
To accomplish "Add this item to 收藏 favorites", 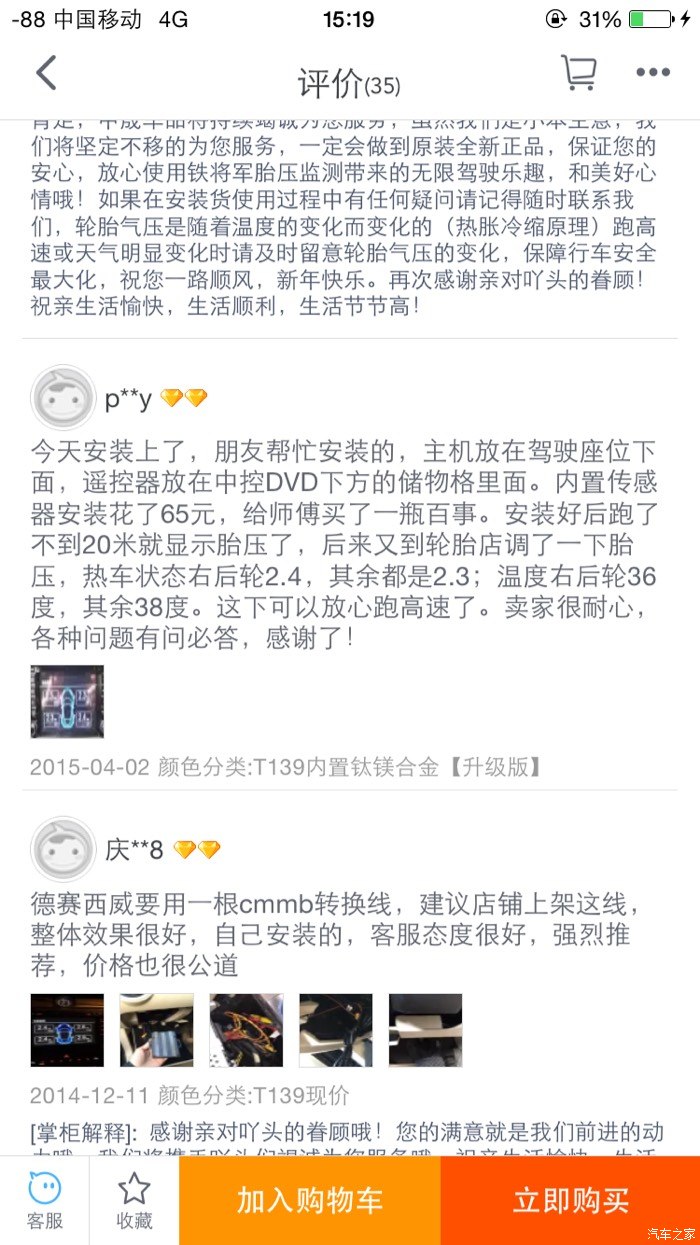I will 134,1200.
